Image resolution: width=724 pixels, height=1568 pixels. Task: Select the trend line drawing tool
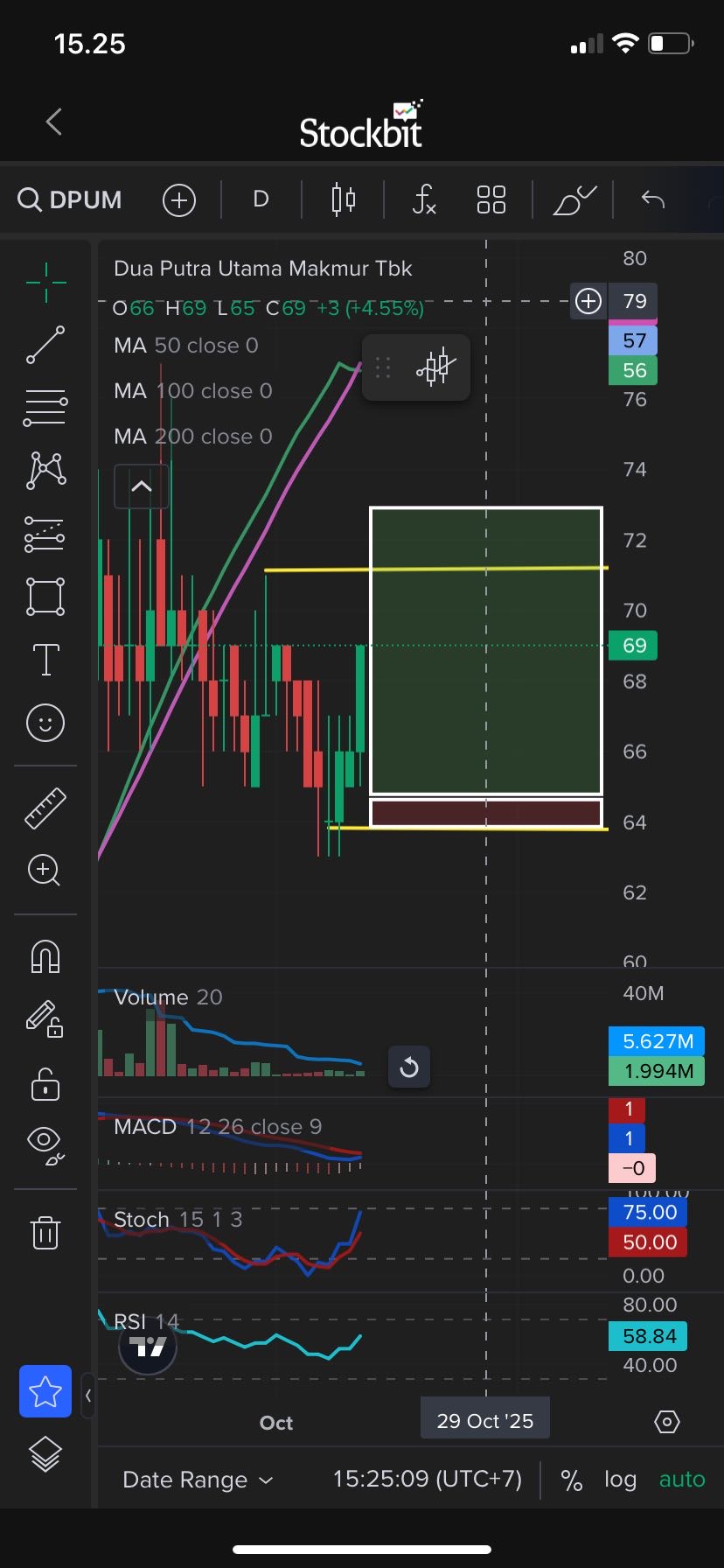pyautogui.click(x=45, y=345)
